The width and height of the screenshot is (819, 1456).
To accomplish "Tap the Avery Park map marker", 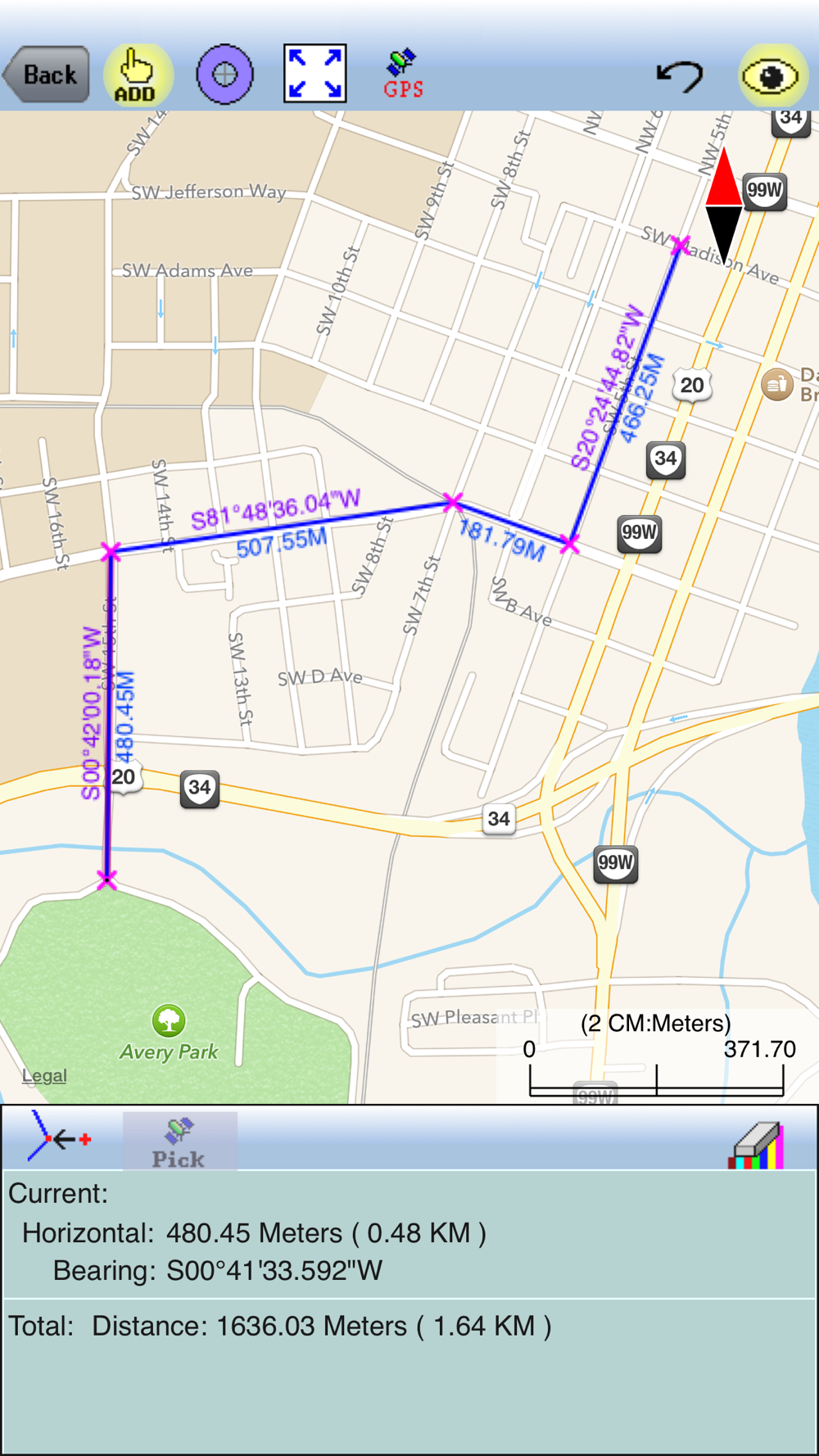I will [x=169, y=1021].
